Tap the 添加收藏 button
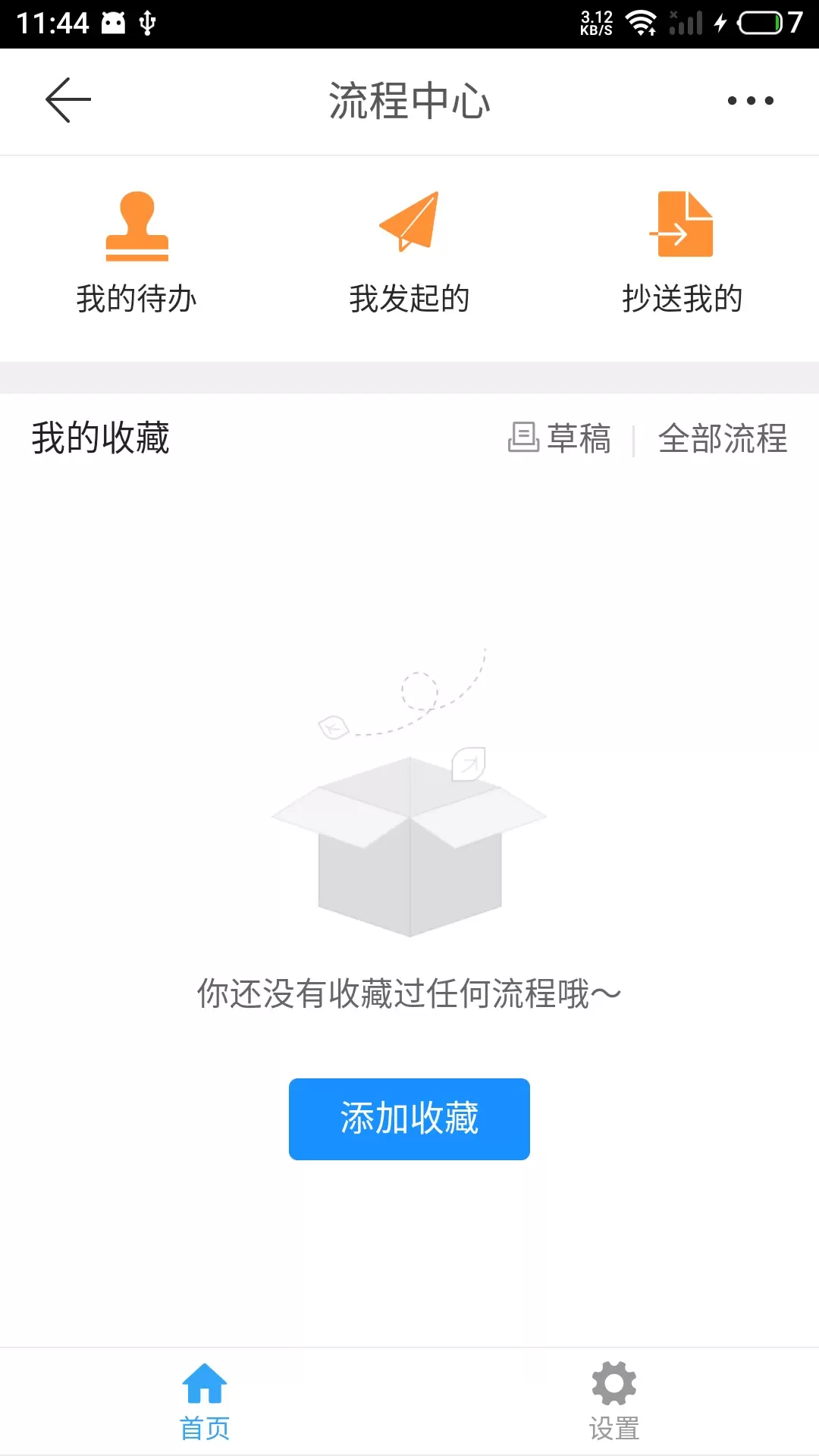819x1456 pixels. (409, 1119)
